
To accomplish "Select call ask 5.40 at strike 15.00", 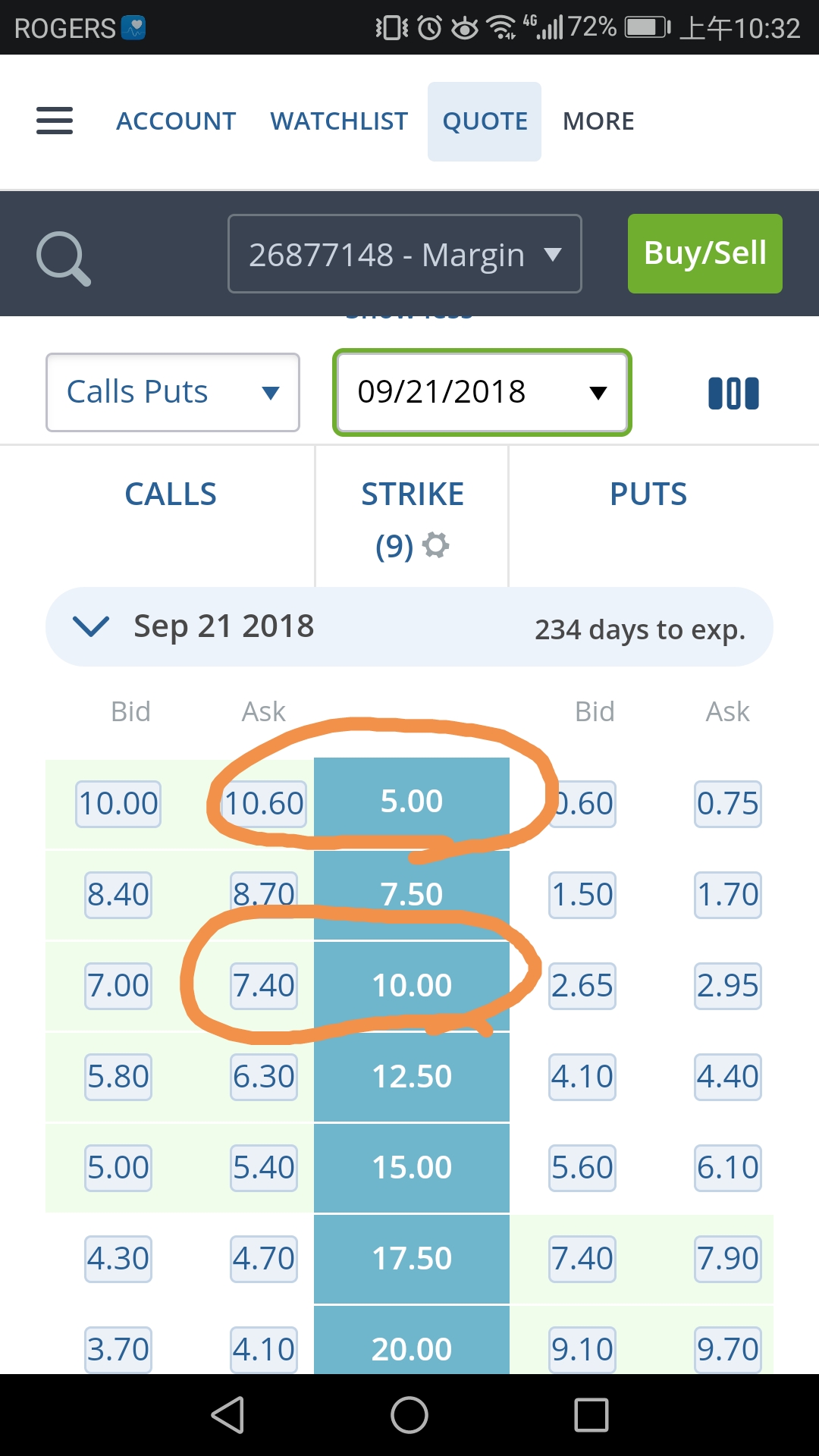I will 264,1168.
